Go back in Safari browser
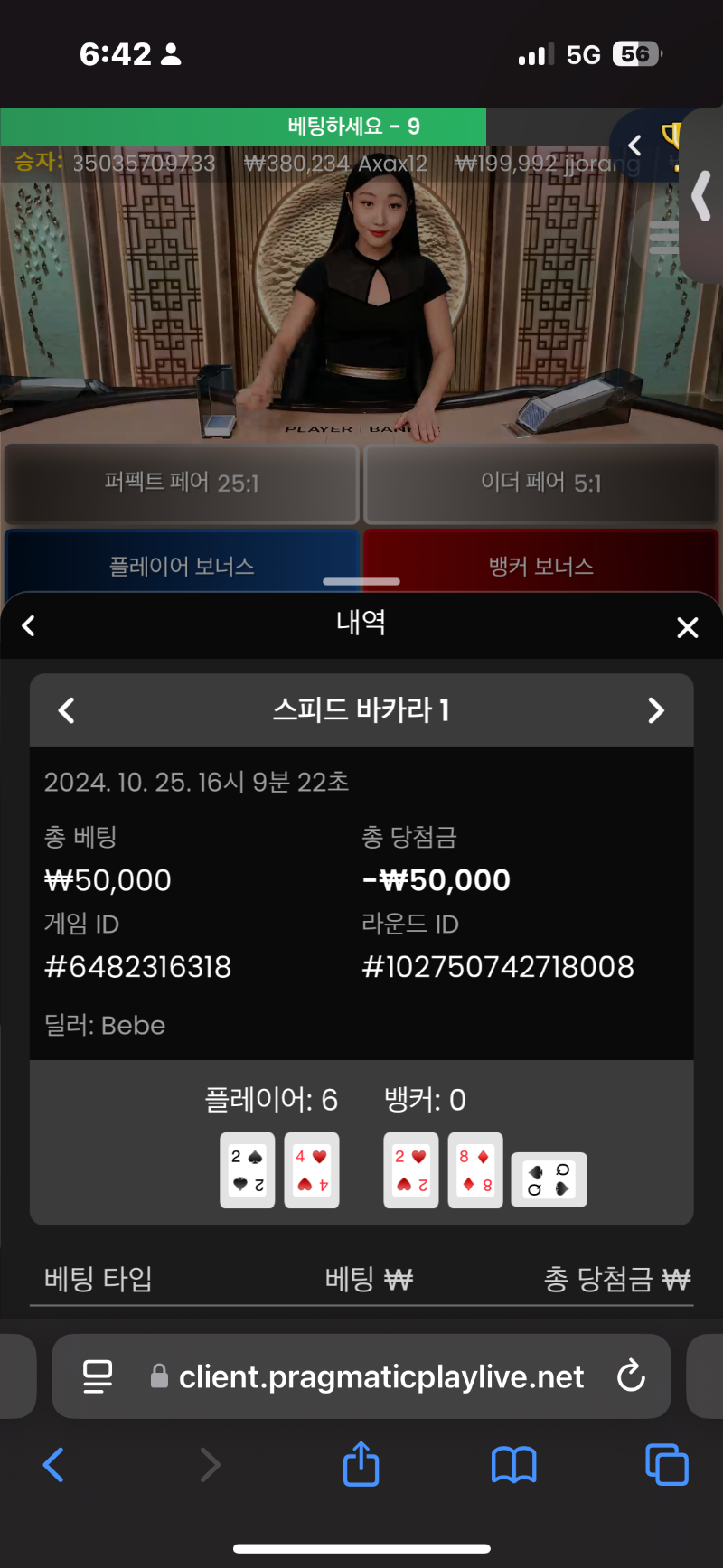The image size is (723, 1568). (54, 1465)
